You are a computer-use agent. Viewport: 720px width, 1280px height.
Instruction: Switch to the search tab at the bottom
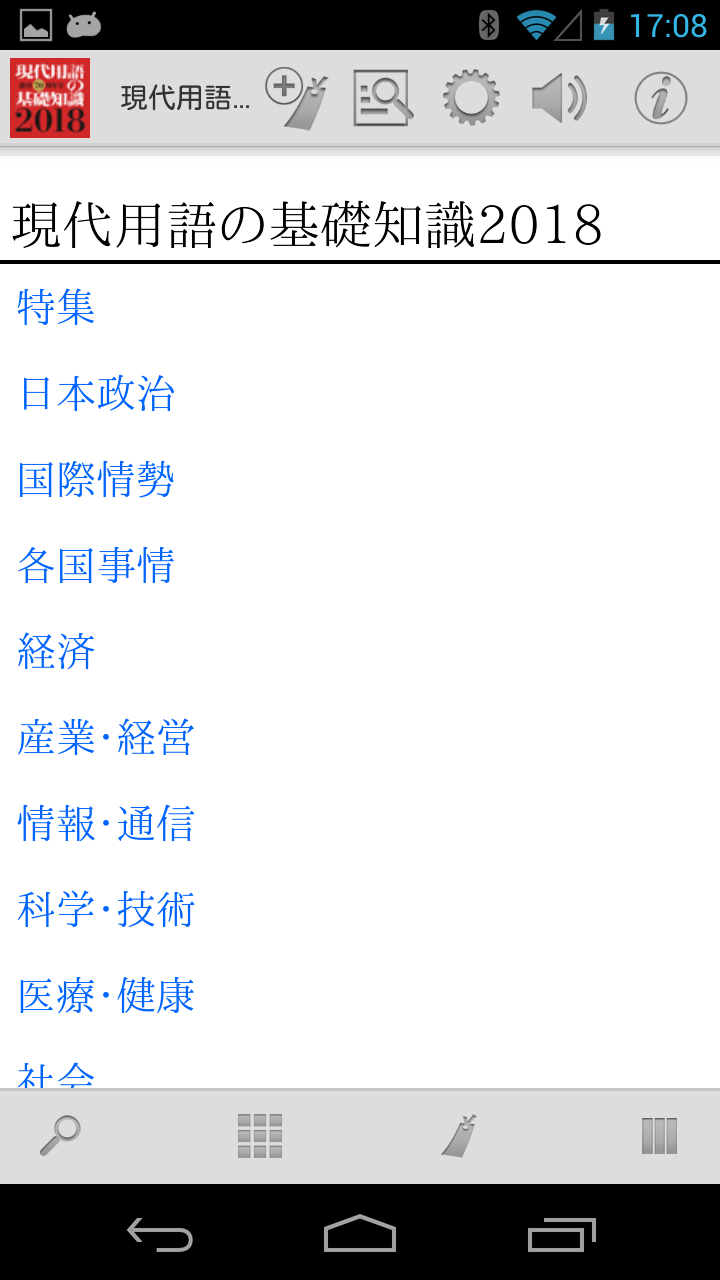(x=60, y=1136)
